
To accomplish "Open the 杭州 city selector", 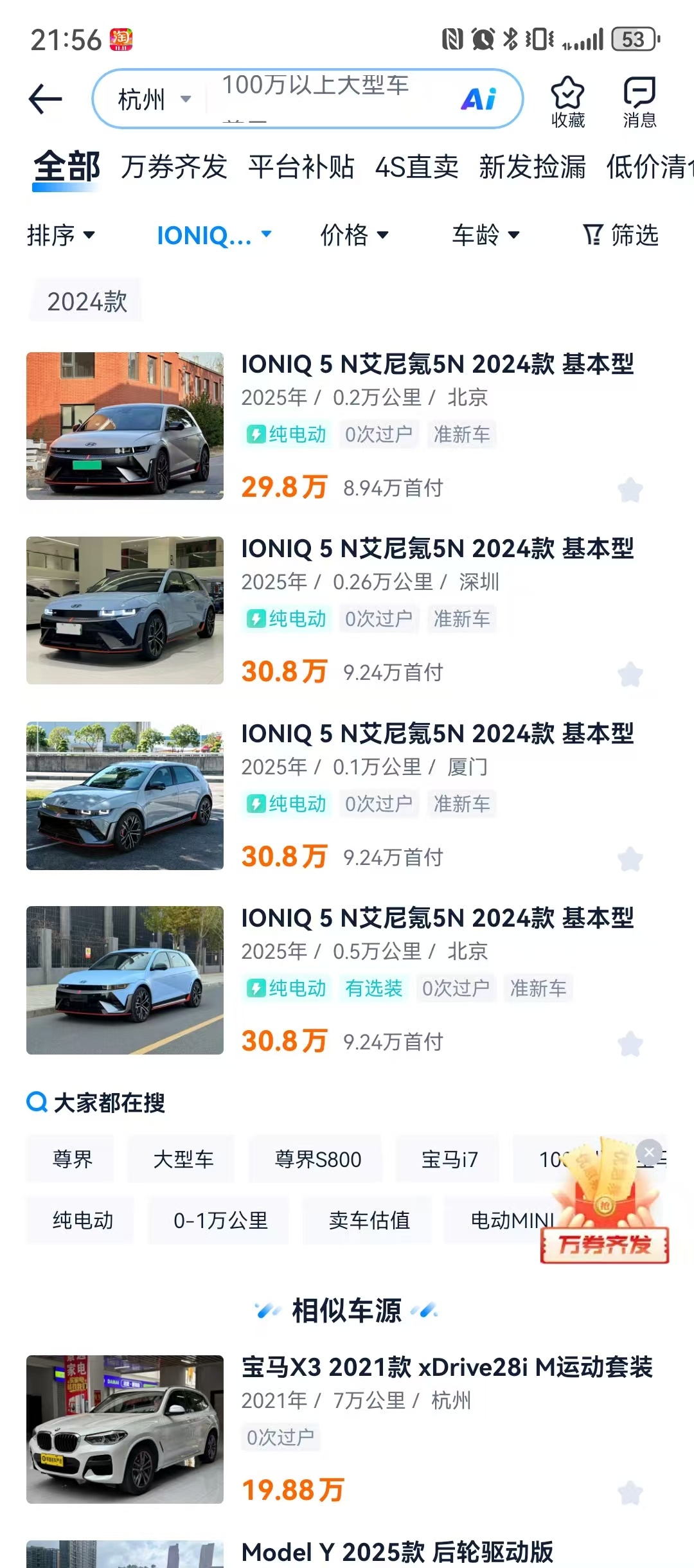I will coord(154,100).
